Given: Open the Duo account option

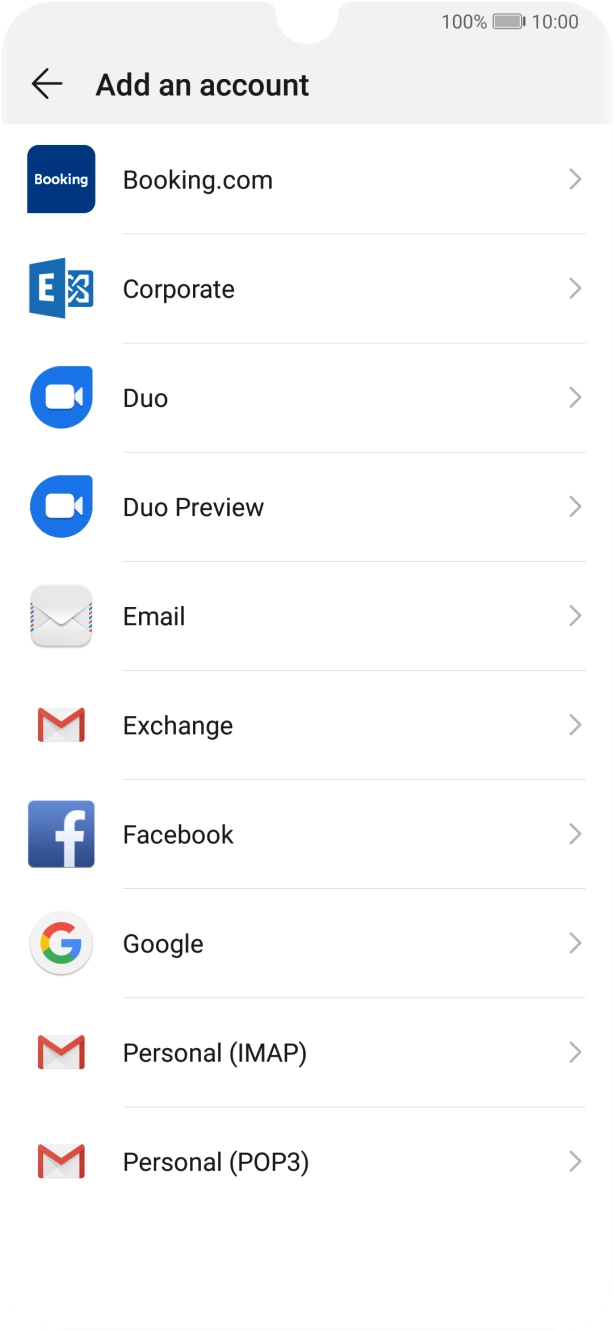Looking at the screenshot, I should 146,398.
